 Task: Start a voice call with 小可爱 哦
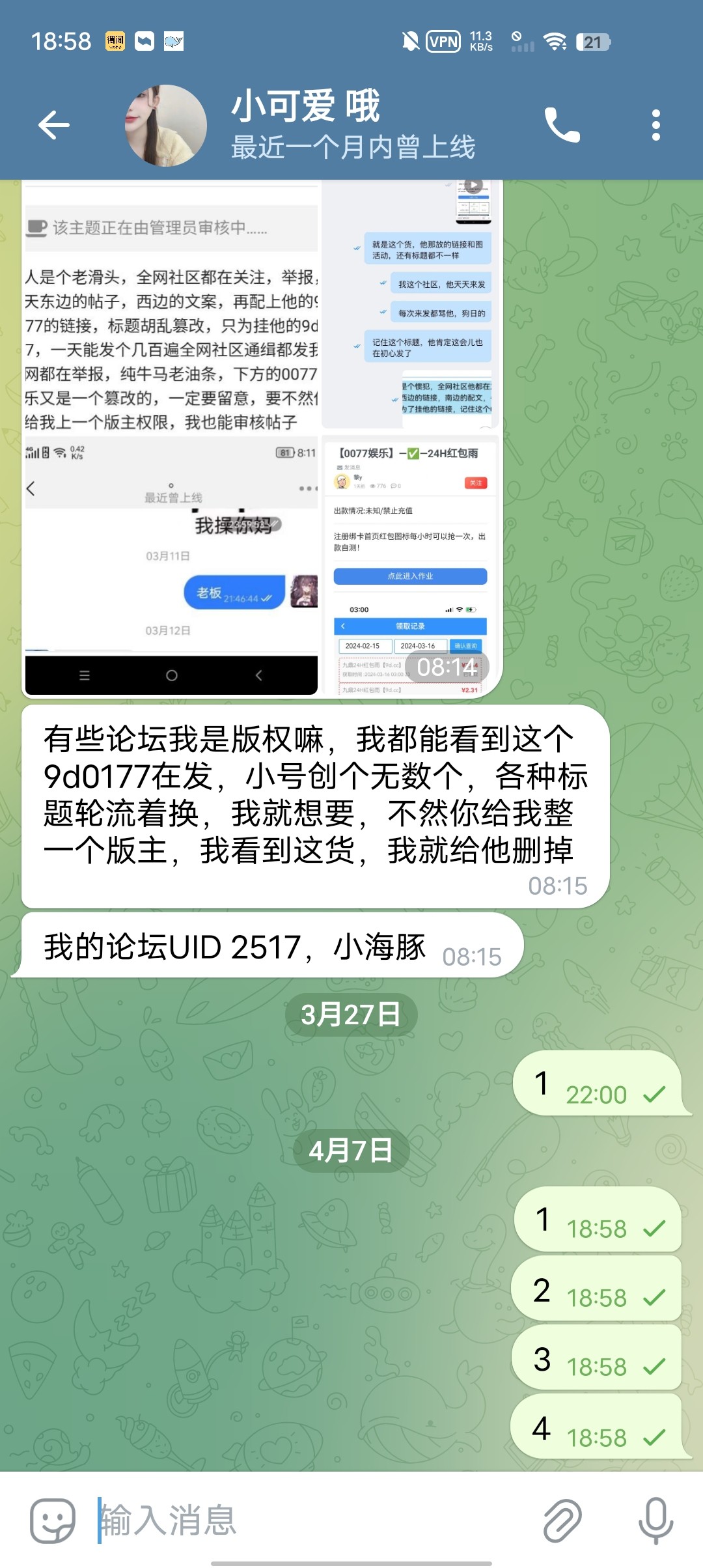(562, 125)
